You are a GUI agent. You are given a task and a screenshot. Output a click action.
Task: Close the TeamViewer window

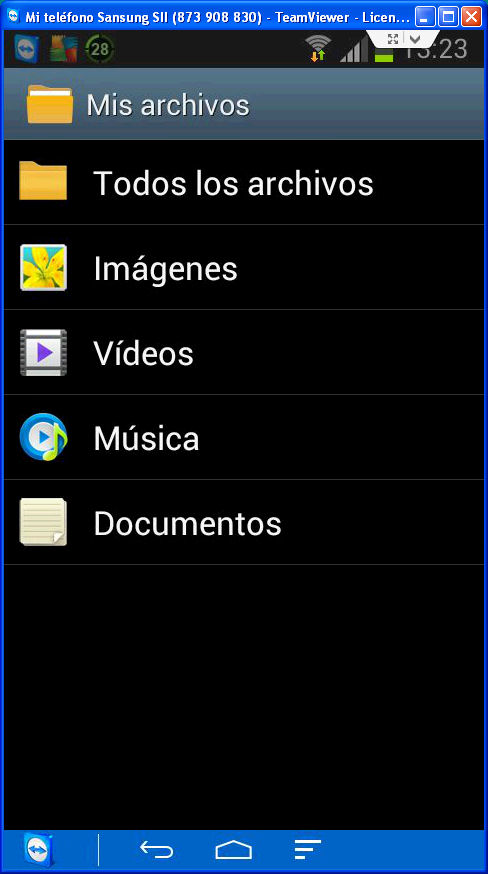pos(472,17)
